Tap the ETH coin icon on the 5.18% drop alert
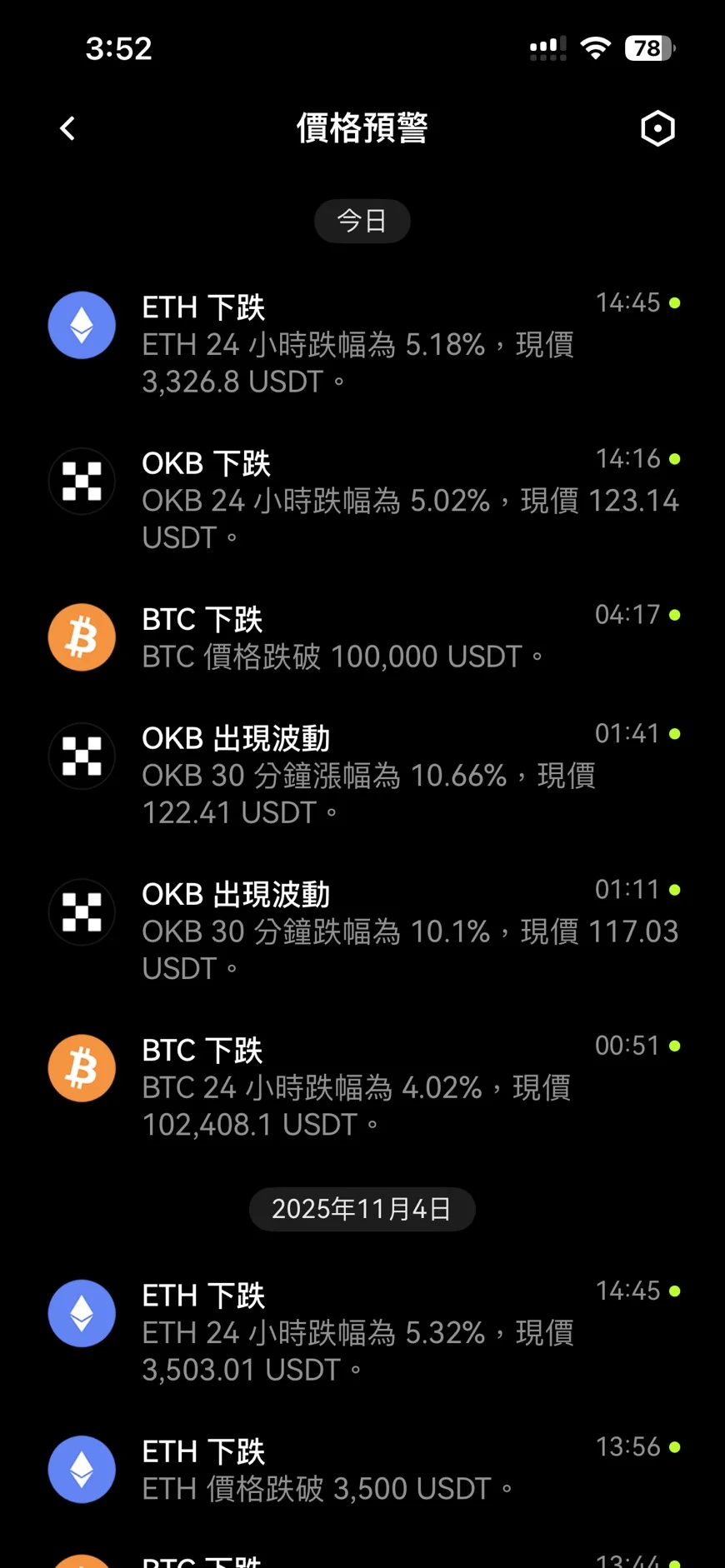725x1568 pixels. tap(81, 325)
